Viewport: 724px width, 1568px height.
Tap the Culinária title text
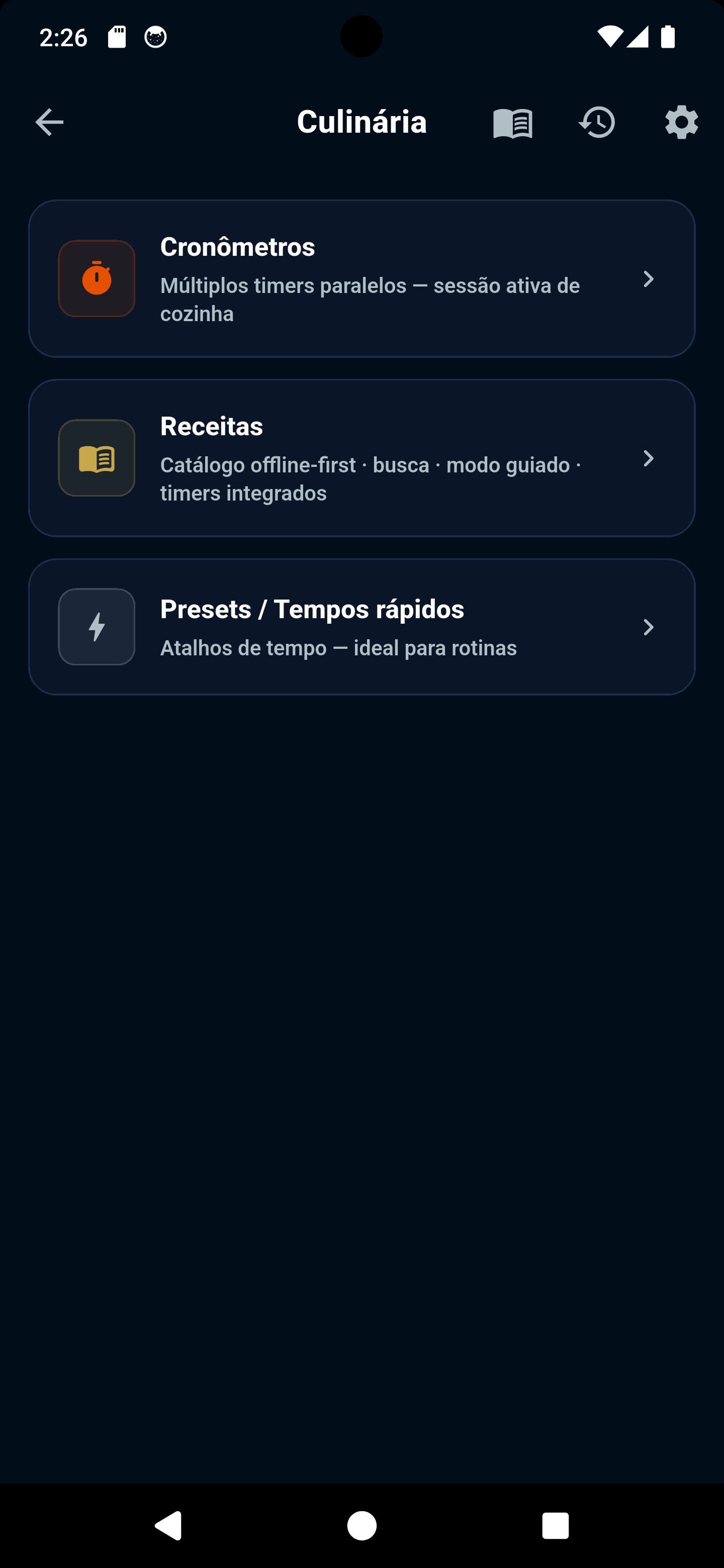tap(361, 122)
